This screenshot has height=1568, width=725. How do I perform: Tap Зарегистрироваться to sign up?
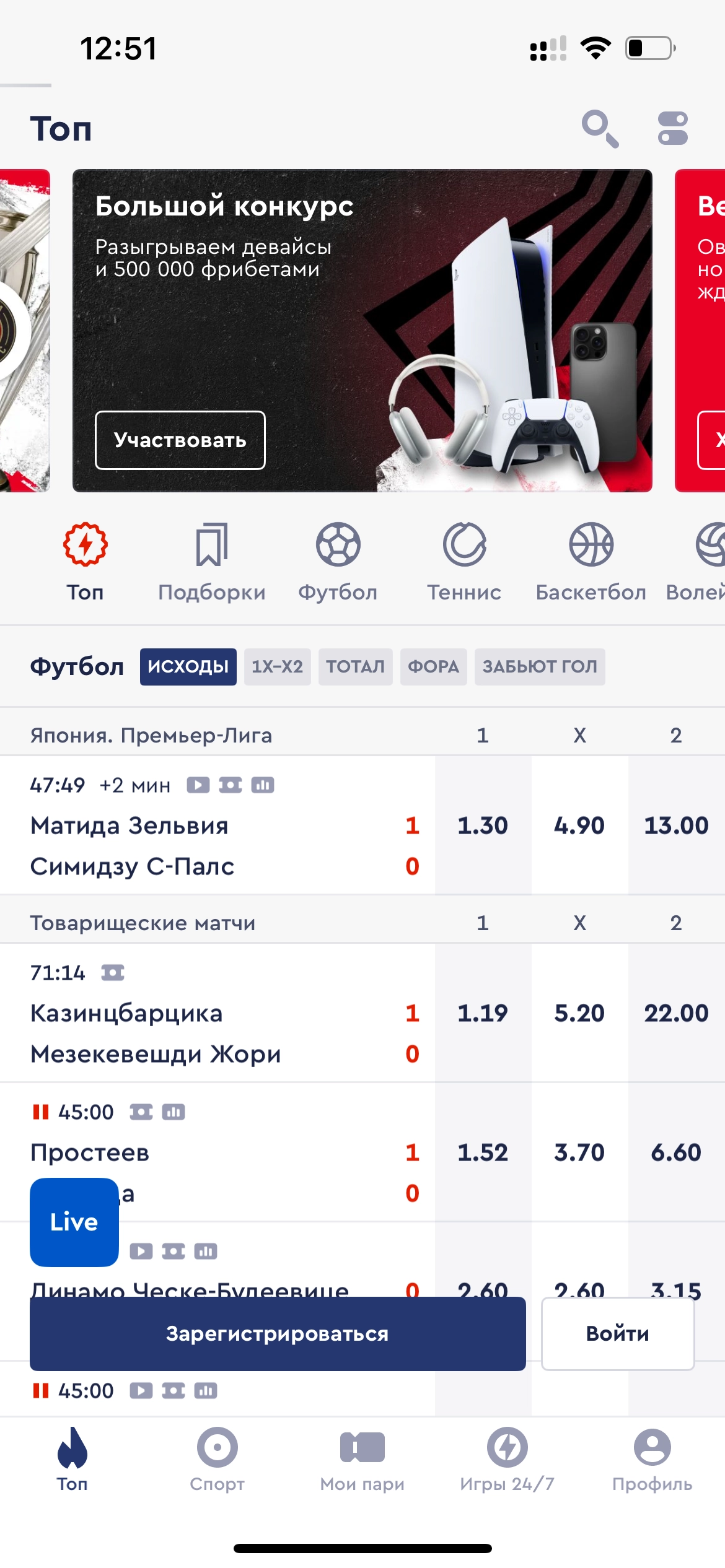pos(278,1333)
